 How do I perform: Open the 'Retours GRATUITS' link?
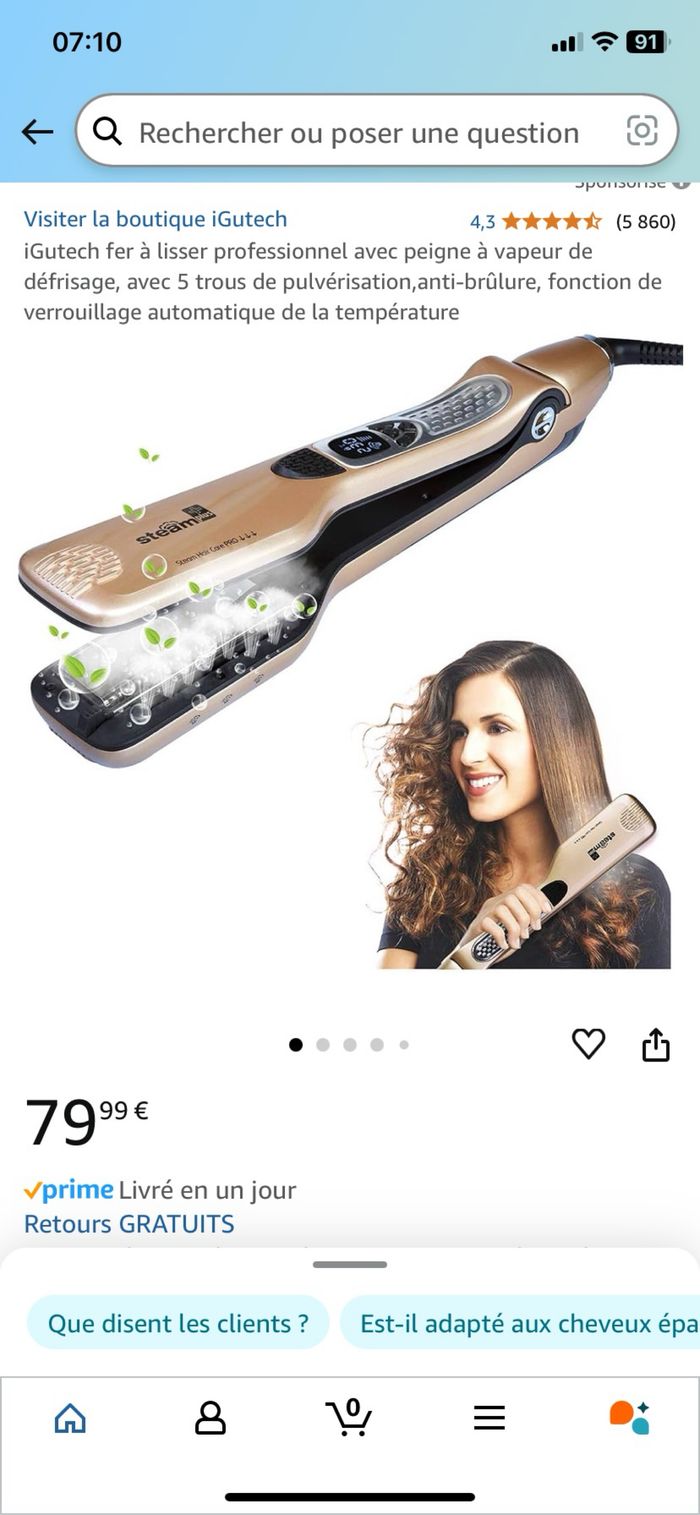[129, 1224]
